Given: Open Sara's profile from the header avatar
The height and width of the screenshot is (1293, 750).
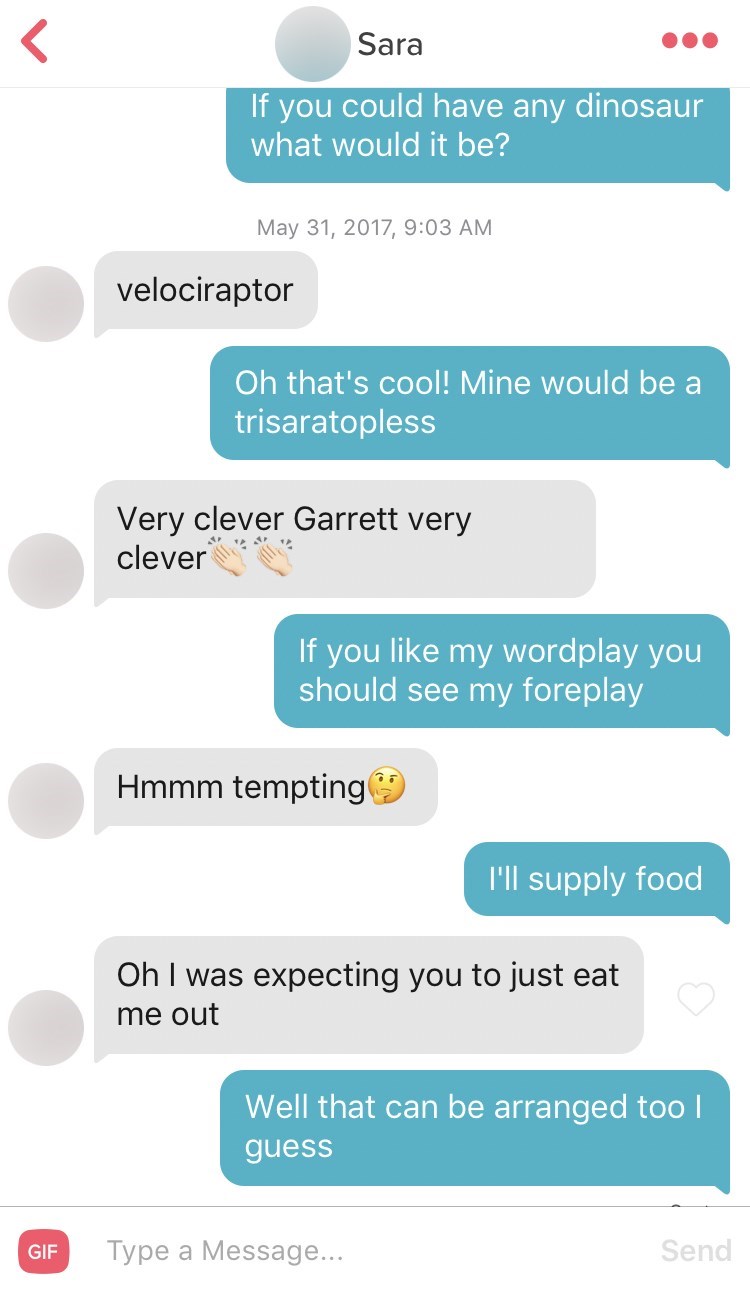Looking at the screenshot, I should 312,44.
